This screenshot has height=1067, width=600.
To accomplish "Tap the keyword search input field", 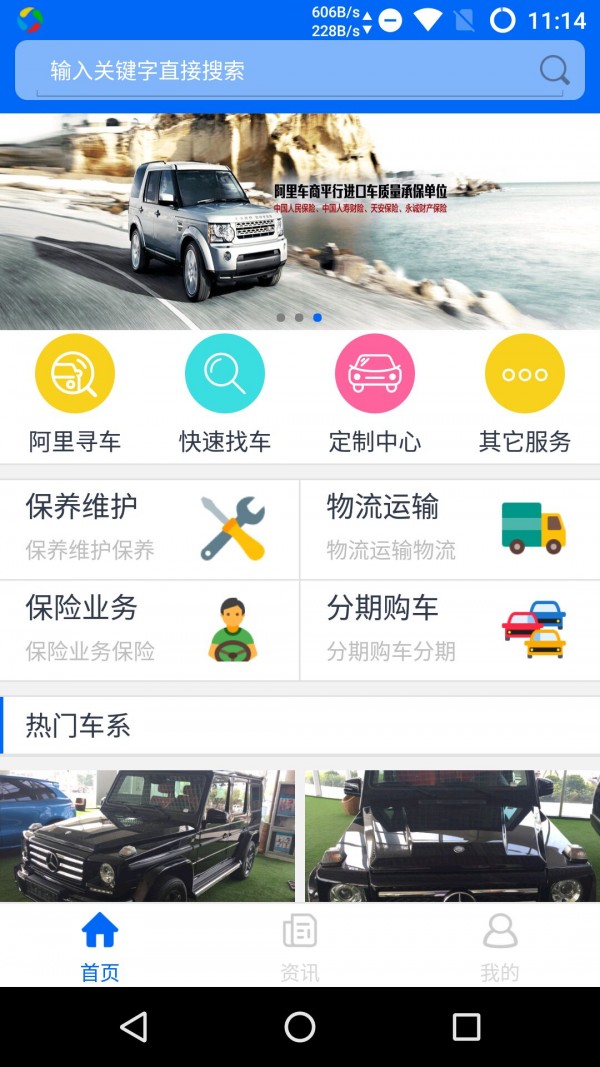I will [x=280, y=71].
